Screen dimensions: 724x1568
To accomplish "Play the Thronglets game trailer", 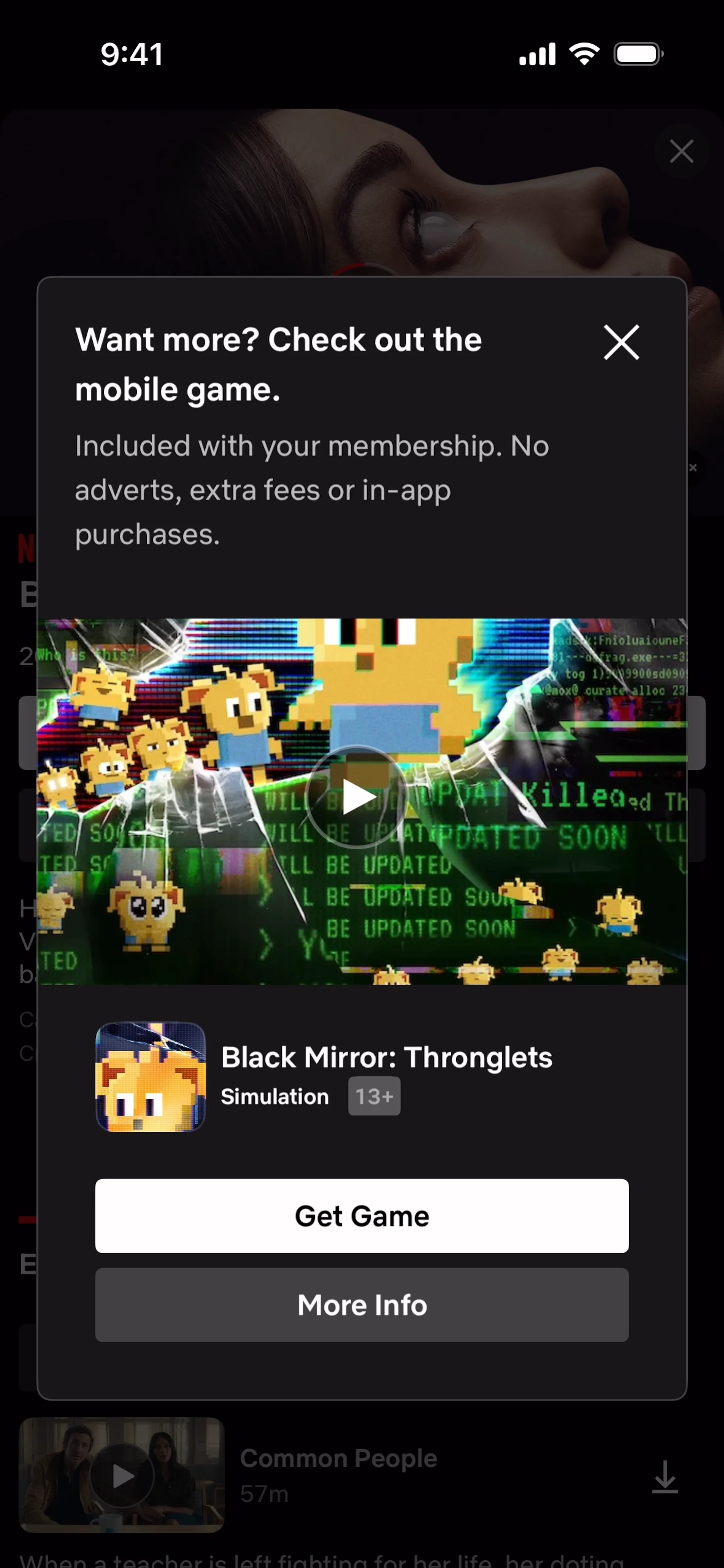I will pyautogui.click(x=357, y=797).
